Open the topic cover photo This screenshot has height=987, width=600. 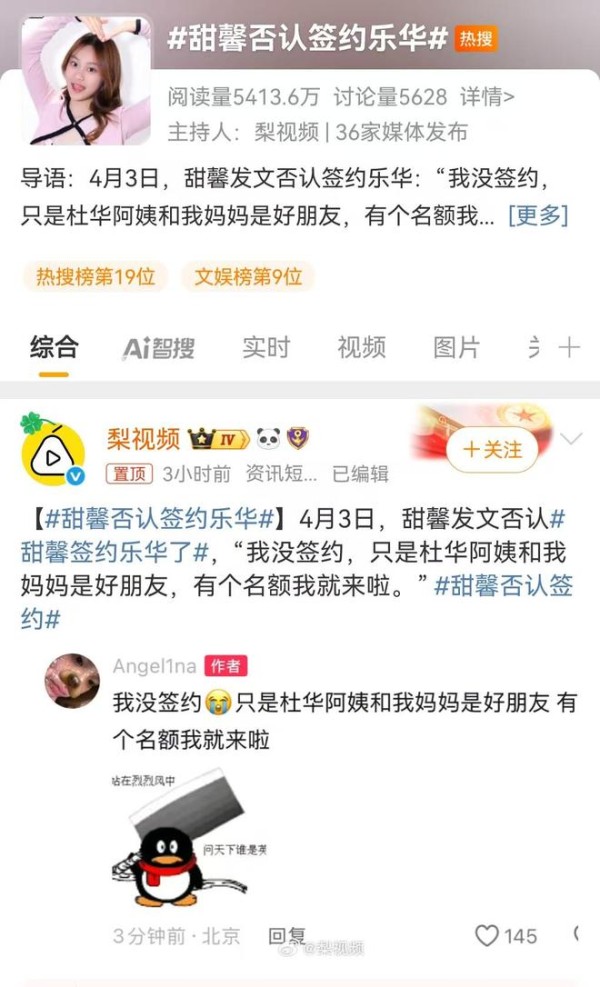[x=86, y=80]
